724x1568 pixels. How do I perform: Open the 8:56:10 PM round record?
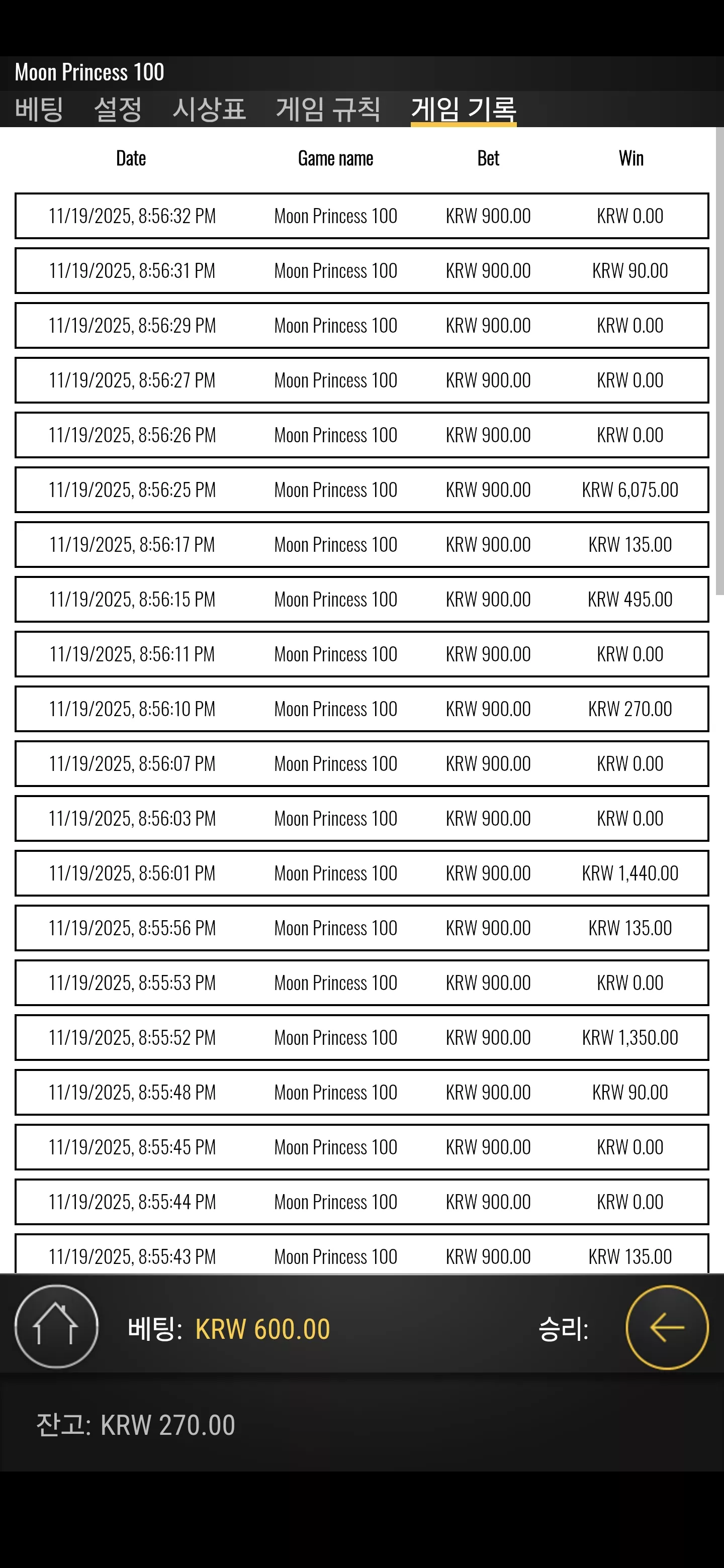point(361,709)
